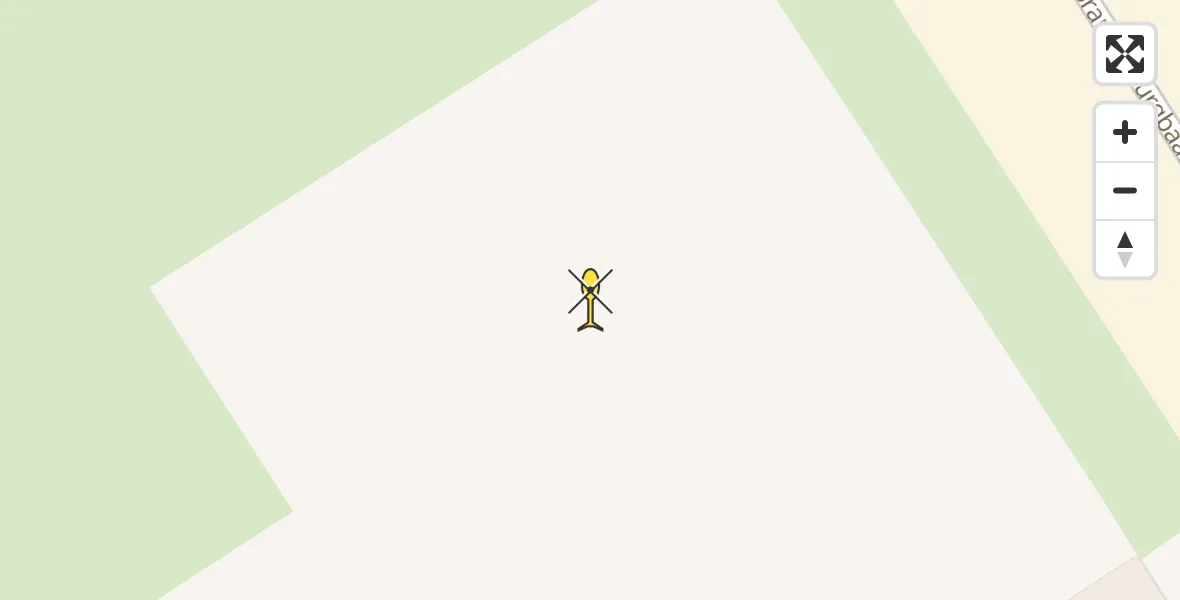Reset map bearing to north
Image resolution: width=1180 pixels, height=600 pixels.
tap(1124, 249)
